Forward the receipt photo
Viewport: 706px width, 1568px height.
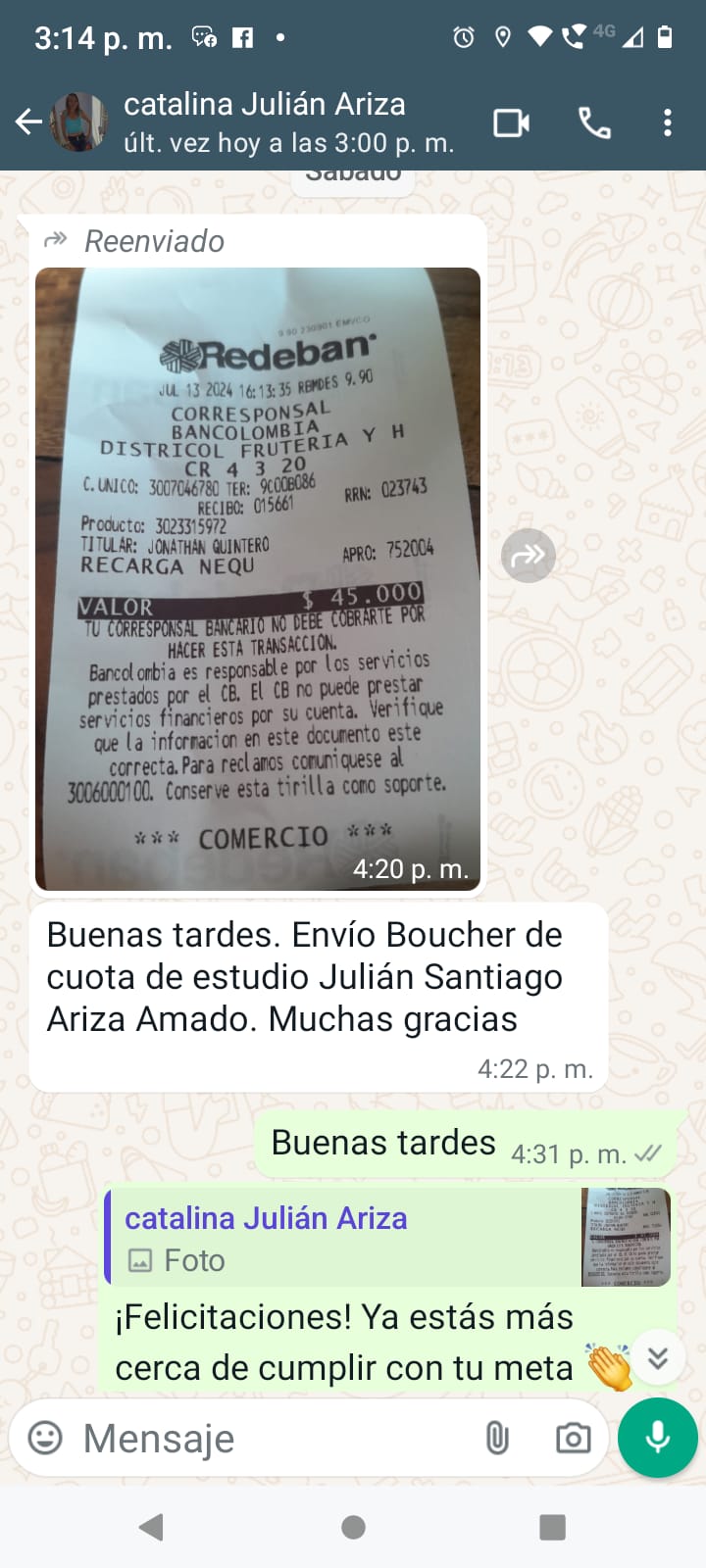[x=529, y=556]
